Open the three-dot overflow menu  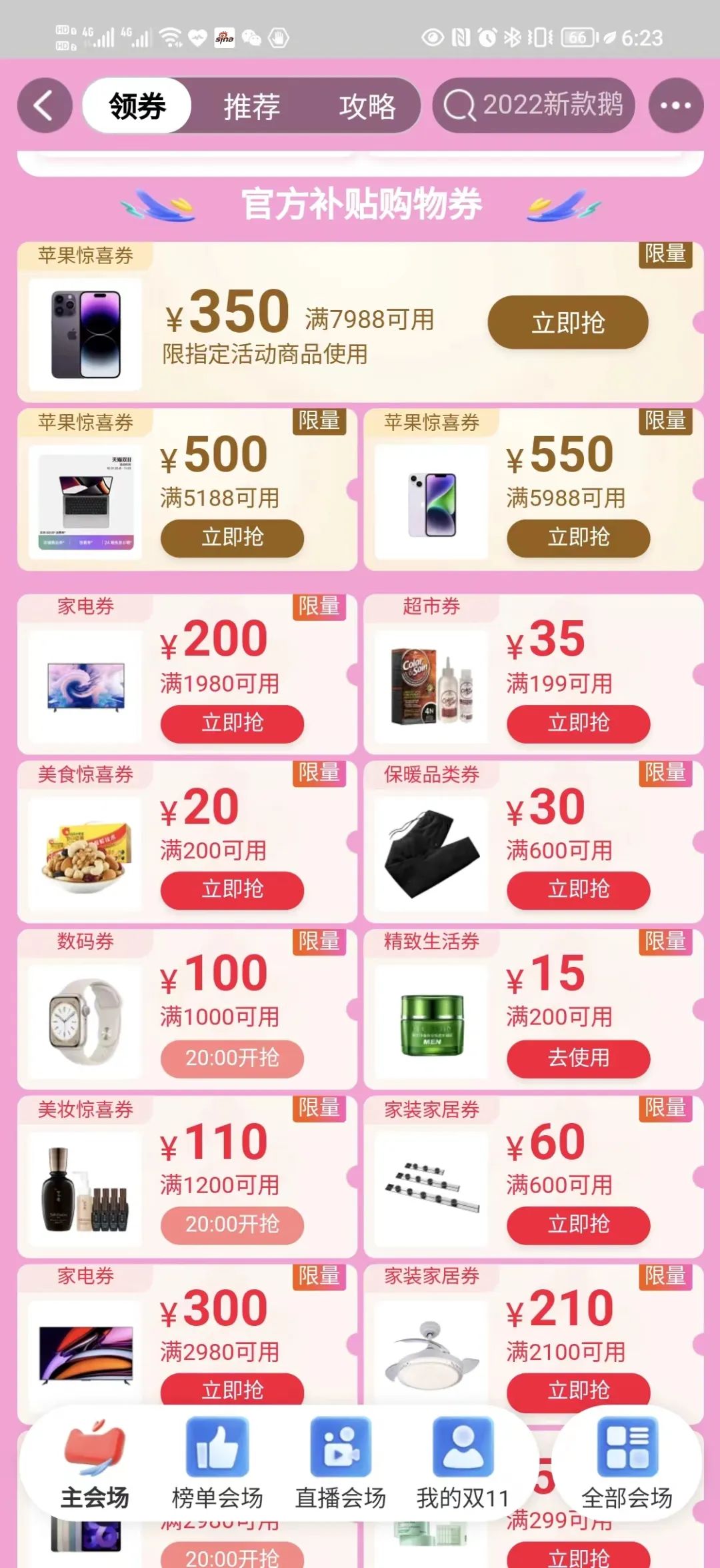[x=675, y=105]
